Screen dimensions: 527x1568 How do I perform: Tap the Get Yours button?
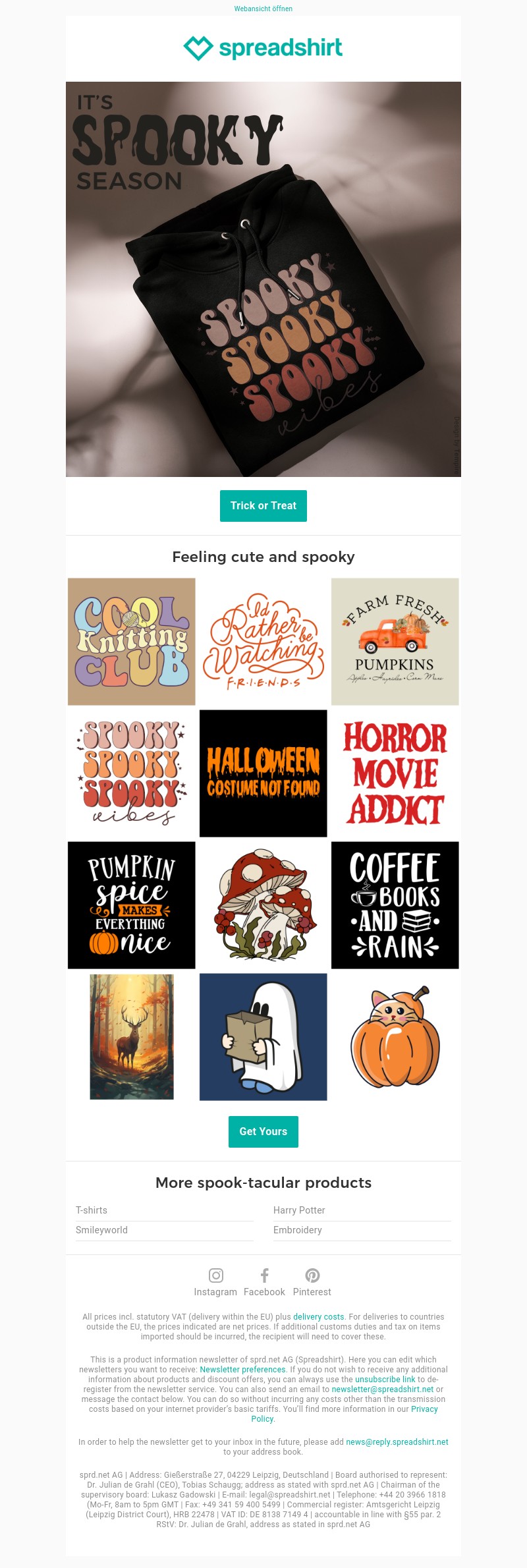[263, 1132]
